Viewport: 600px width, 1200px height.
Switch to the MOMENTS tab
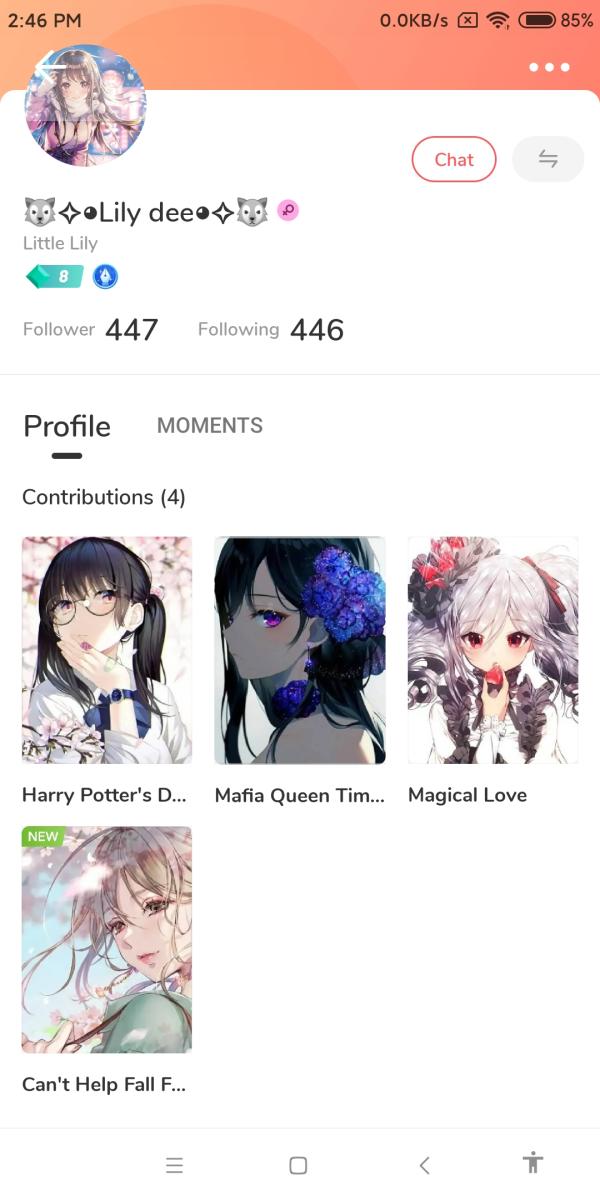(x=210, y=426)
